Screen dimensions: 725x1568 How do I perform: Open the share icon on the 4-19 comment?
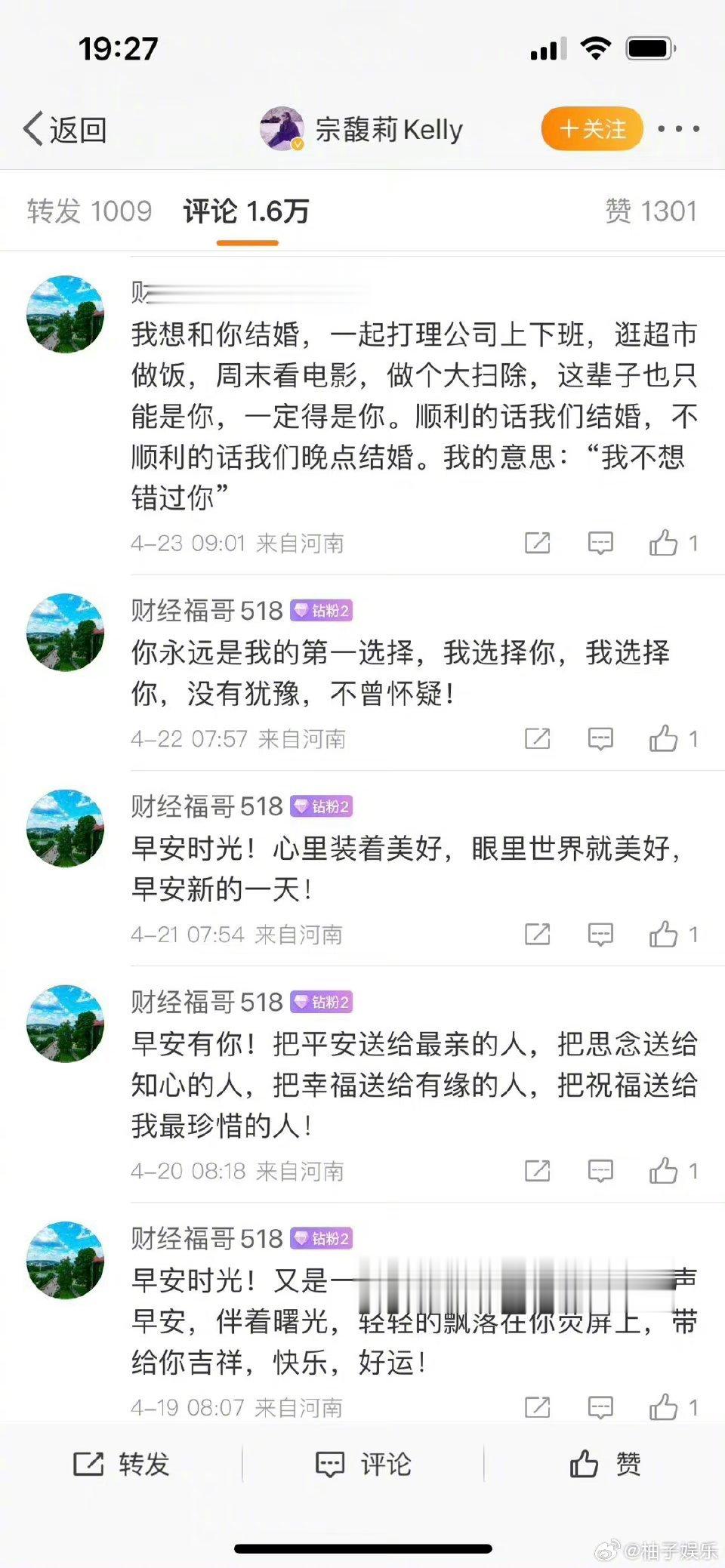point(536,1406)
